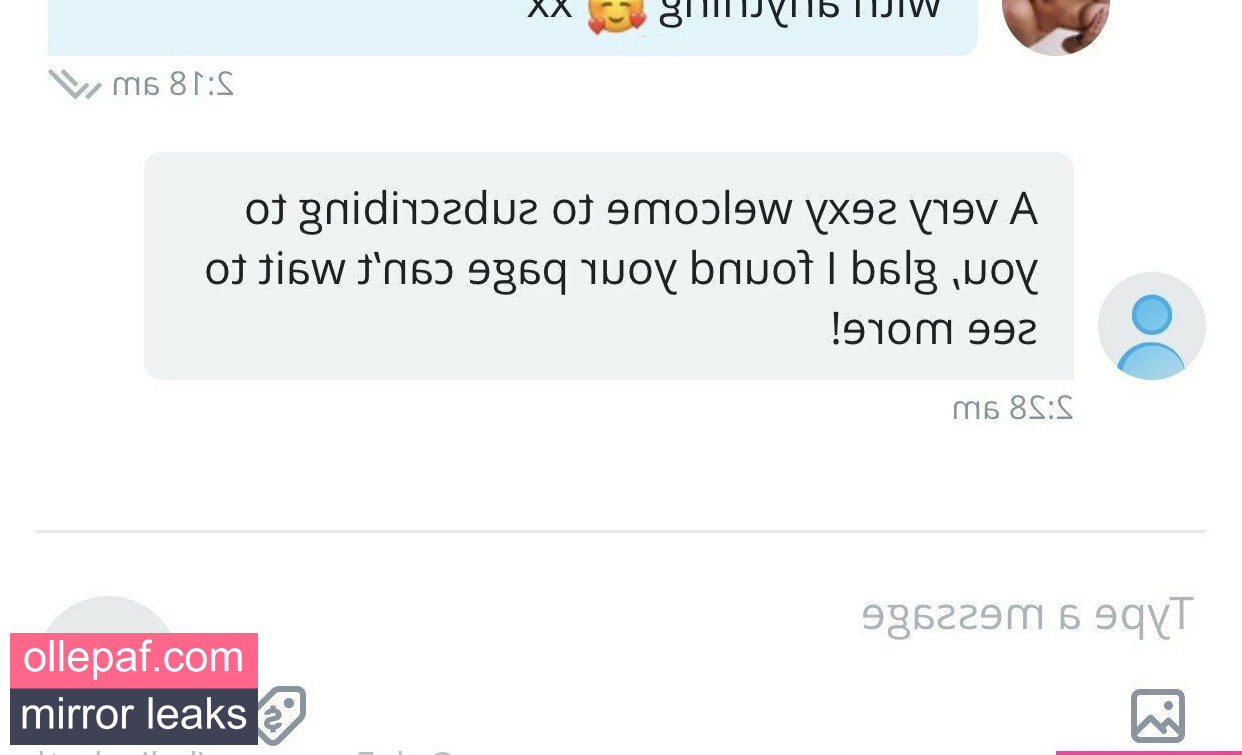Open the default avatar beside the 2:28 am message
Image resolution: width=1242 pixels, height=755 pixels.
(1151, 326)
